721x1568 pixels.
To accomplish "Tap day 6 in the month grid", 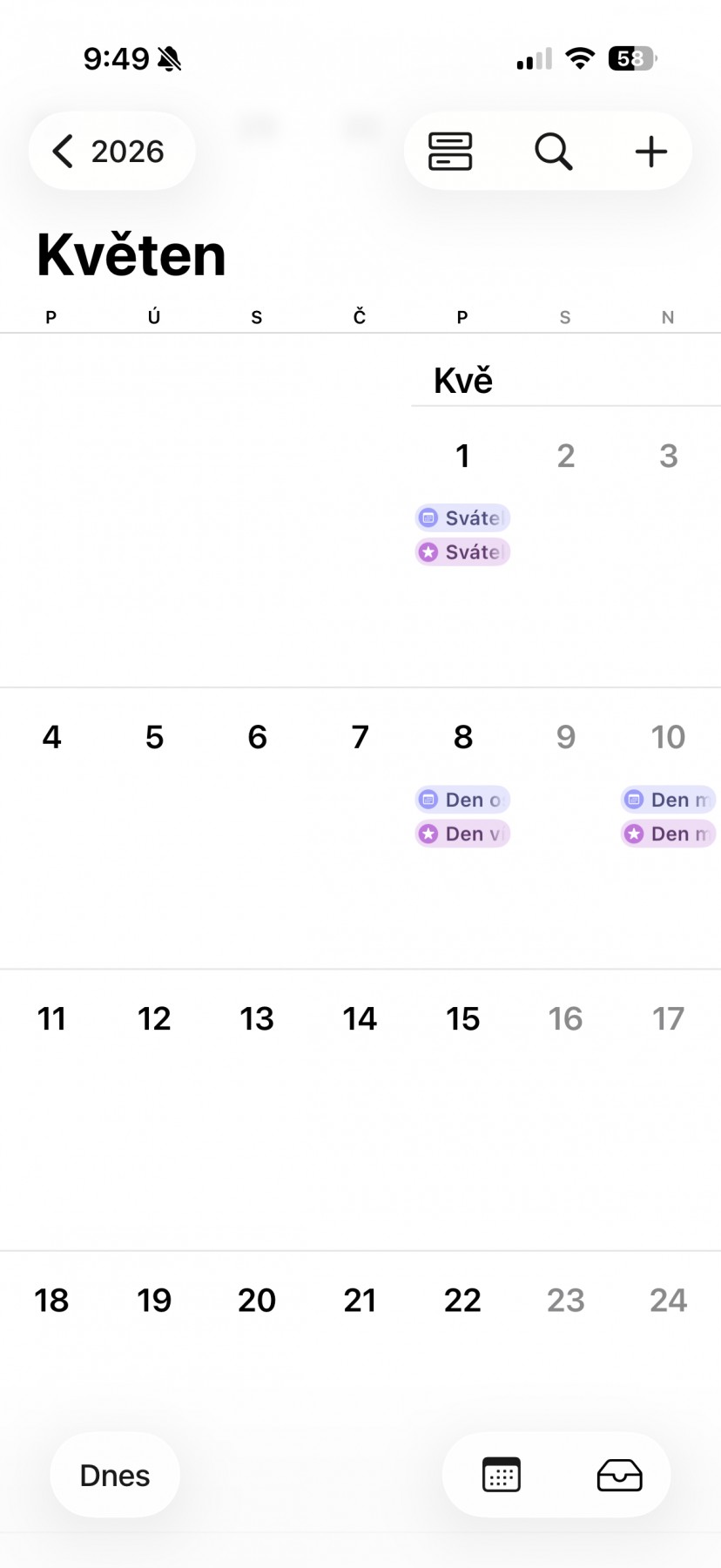I will pyautogui.click(x=257, y=737).
